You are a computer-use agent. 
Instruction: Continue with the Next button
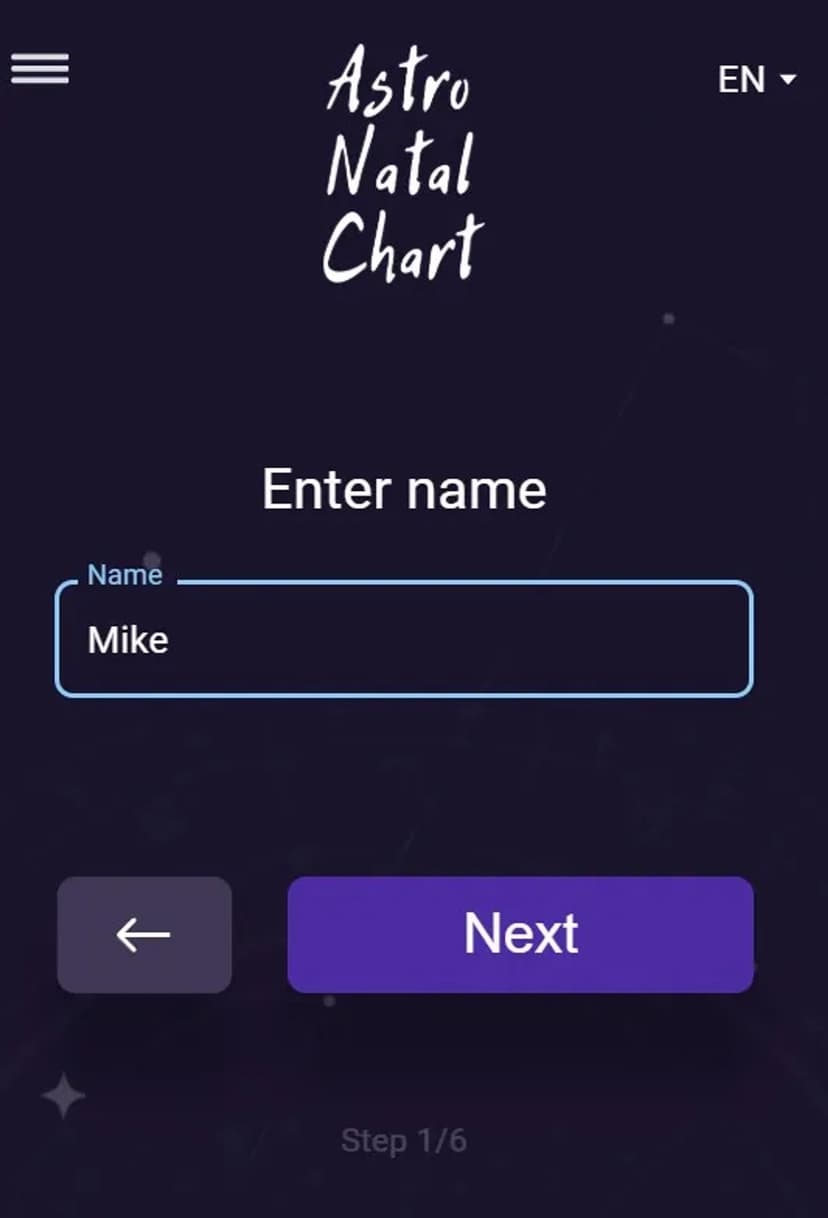pyautogui.click(x=520, y=935)
